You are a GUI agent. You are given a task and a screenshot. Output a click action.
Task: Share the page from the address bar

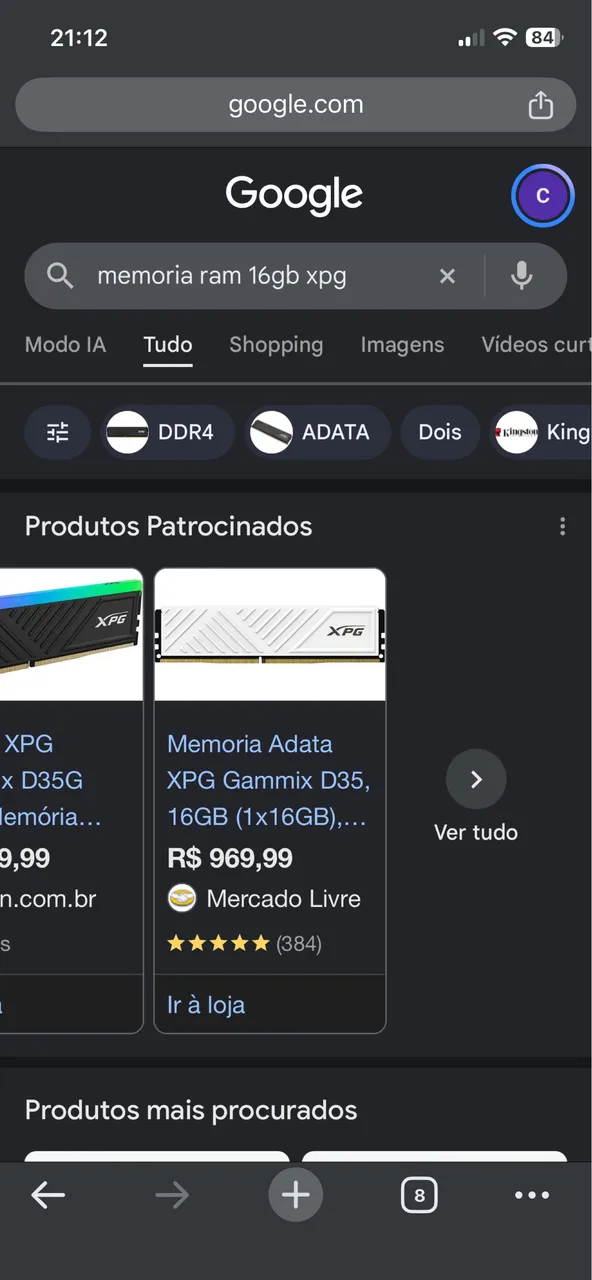[x=540, y=105]
